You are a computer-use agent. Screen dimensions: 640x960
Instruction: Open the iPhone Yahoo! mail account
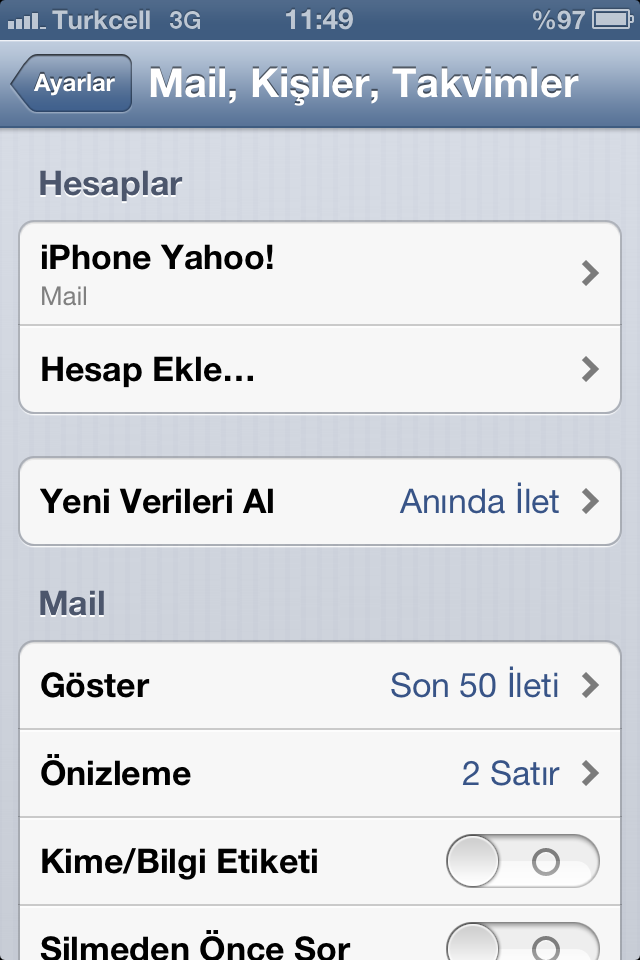click(320, 273)
